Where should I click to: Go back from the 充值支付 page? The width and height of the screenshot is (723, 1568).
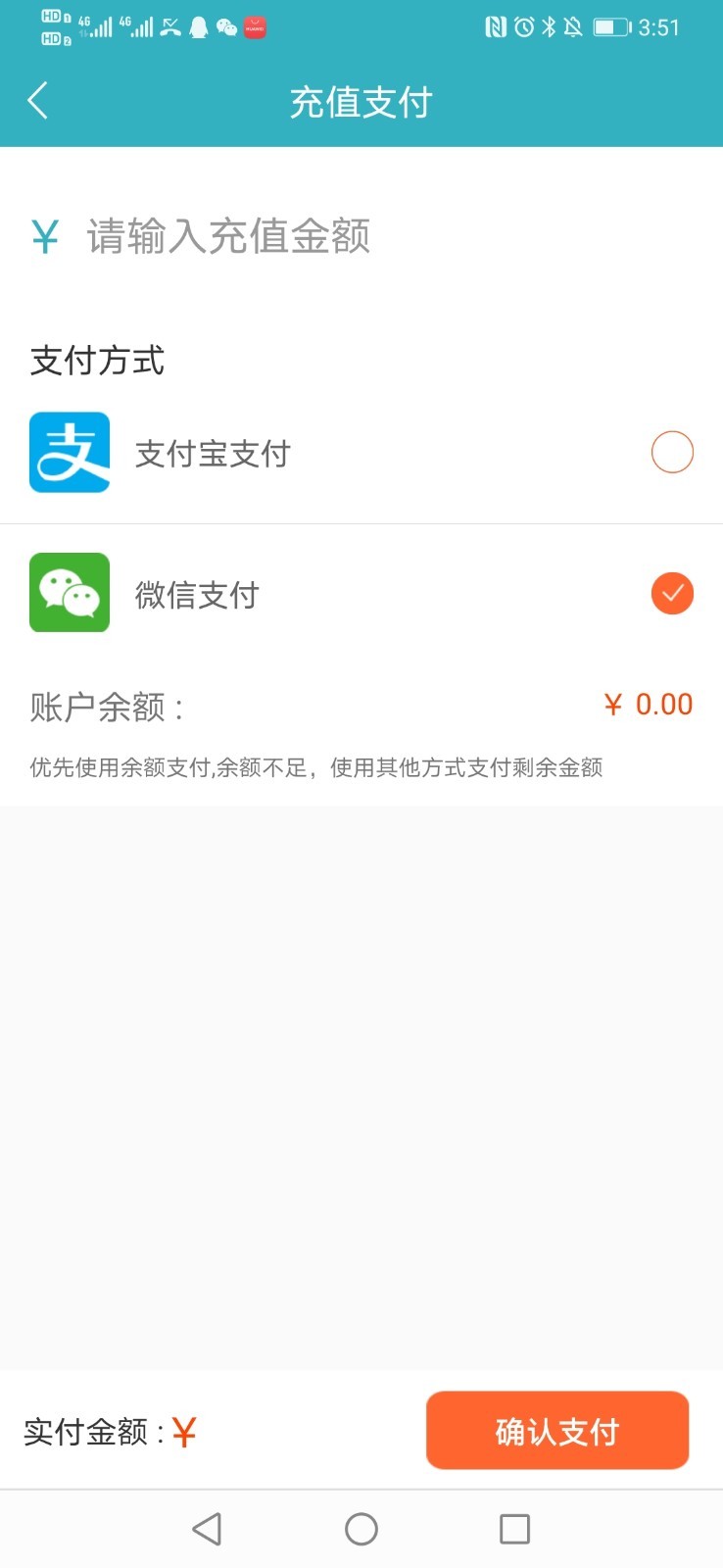point(38,101)
